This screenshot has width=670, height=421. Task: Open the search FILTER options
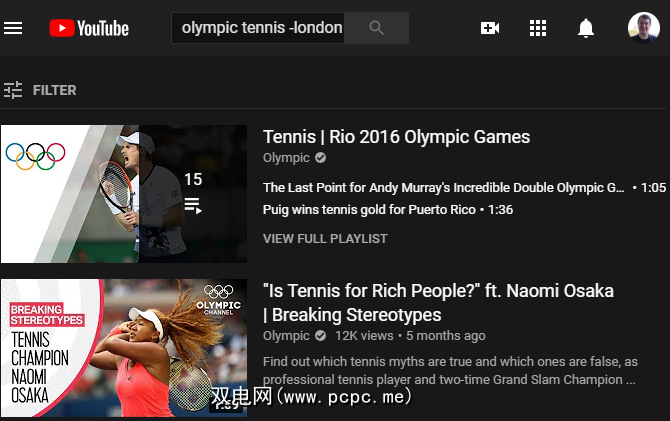[x=41, y=90]
